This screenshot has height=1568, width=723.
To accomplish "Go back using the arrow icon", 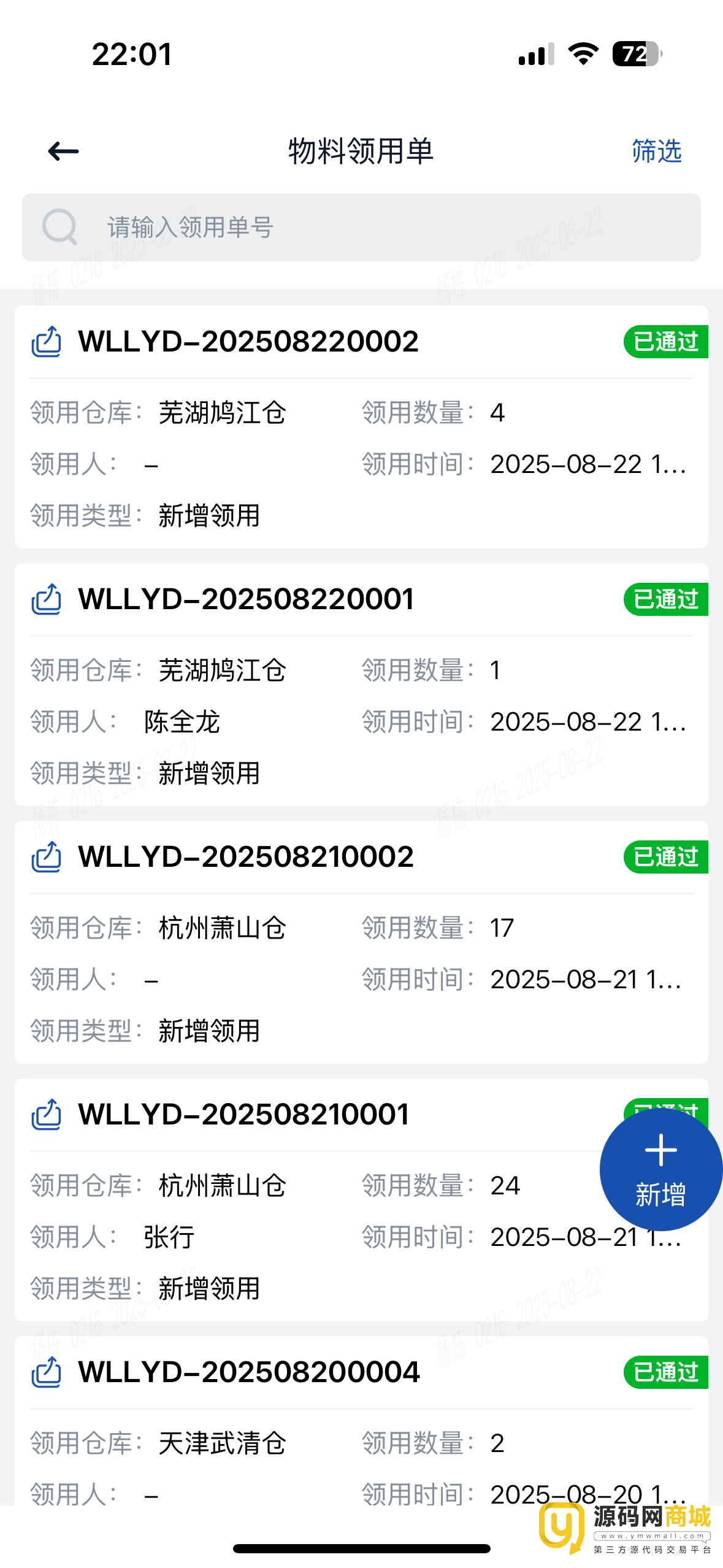I will pyautogui.click(x=63, y=151).
